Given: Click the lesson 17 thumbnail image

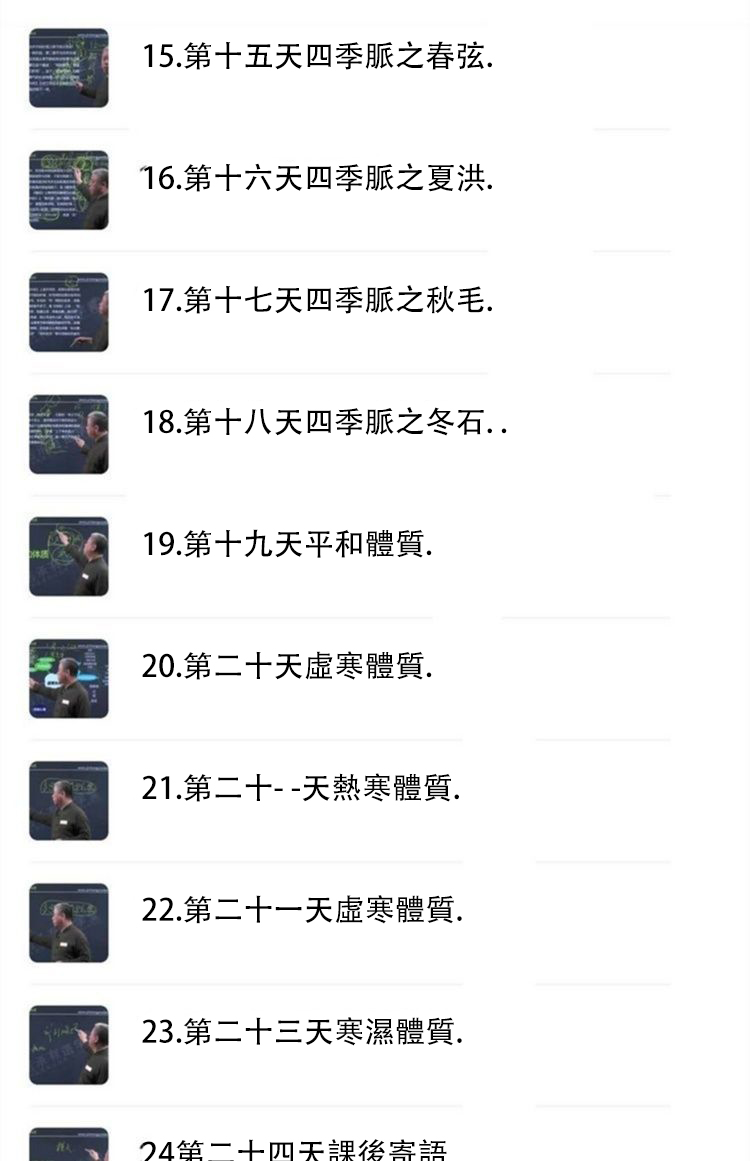Looking at the screenshot, I should (x=68, y=311).
